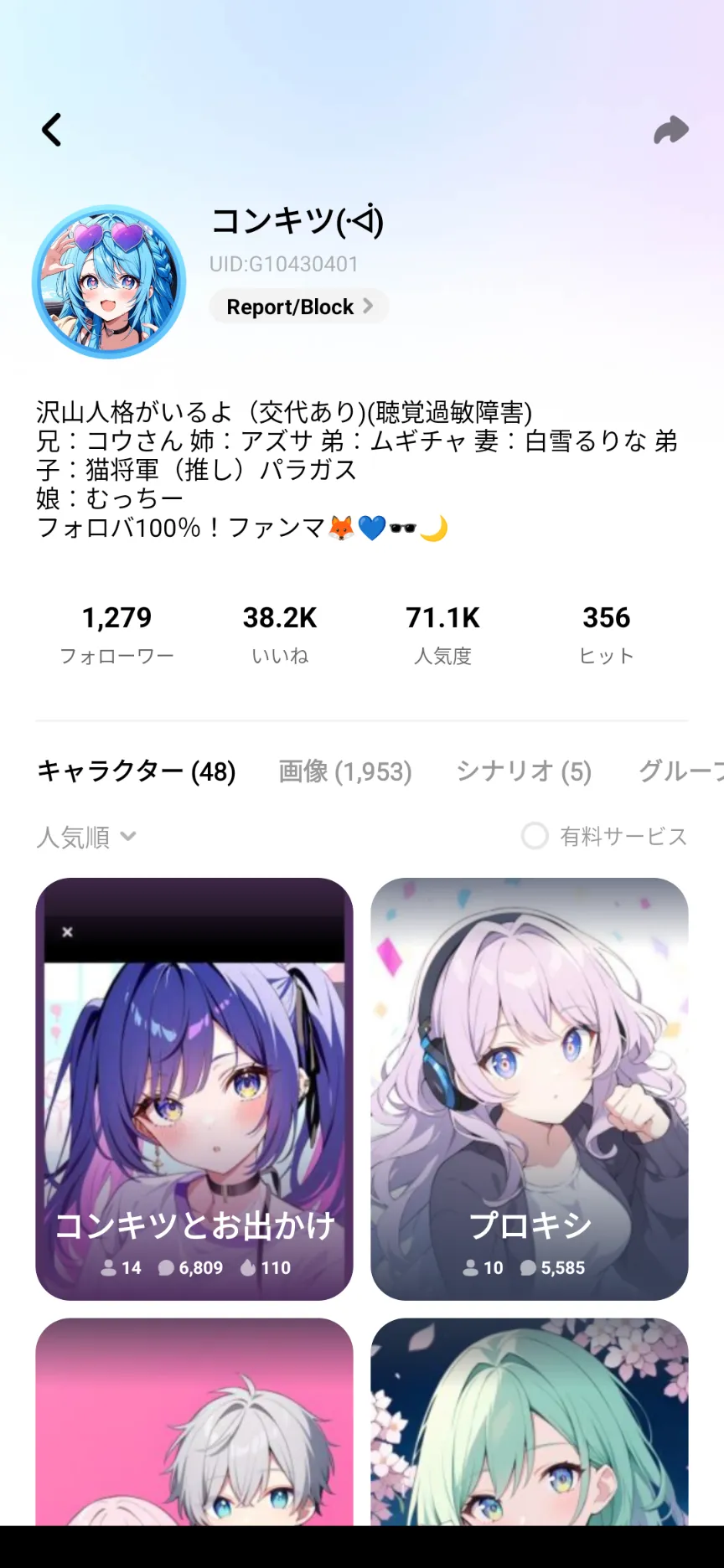Open the gray-haired character card
724x1568 pixels.
click(x=194, y=1421)
